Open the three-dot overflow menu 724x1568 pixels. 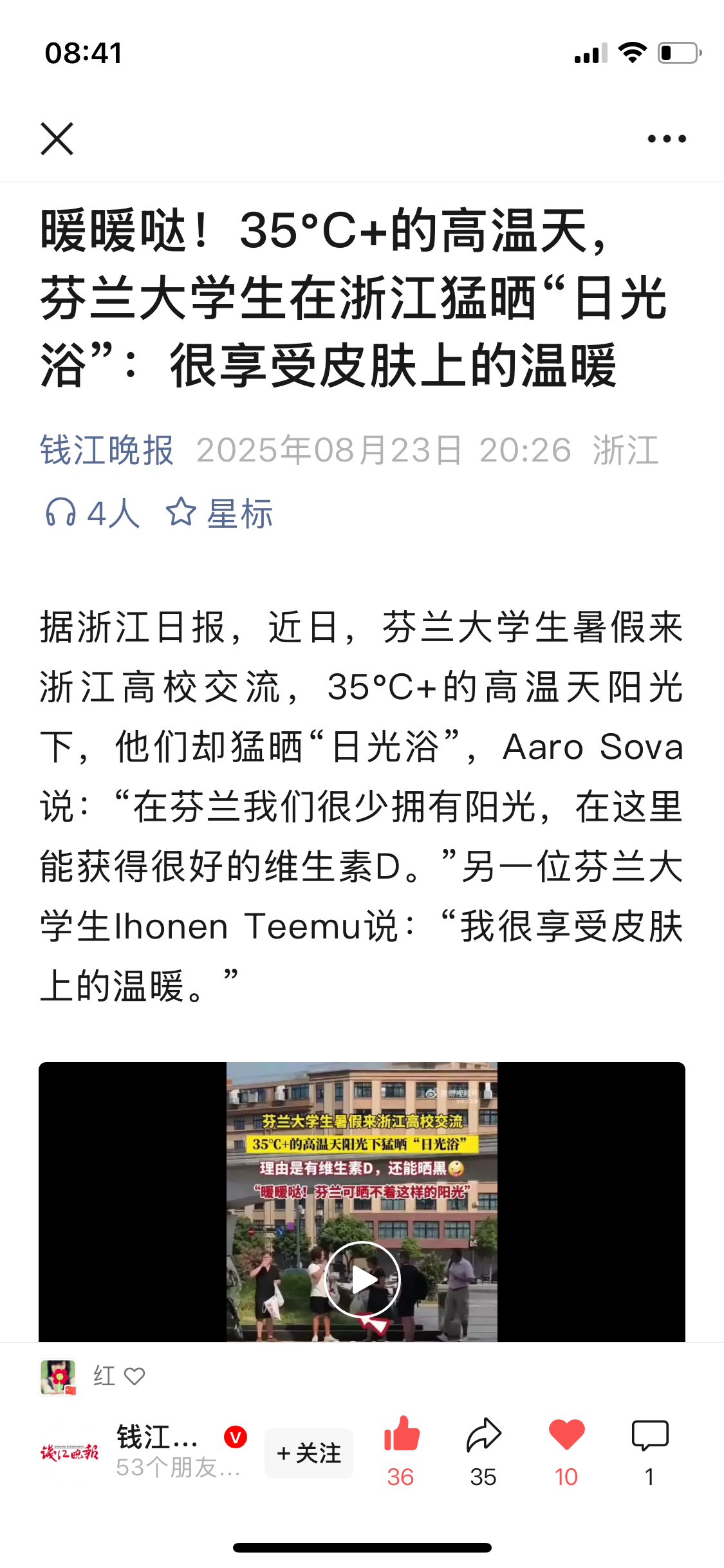pyautogui.click(x=667, y=139)
